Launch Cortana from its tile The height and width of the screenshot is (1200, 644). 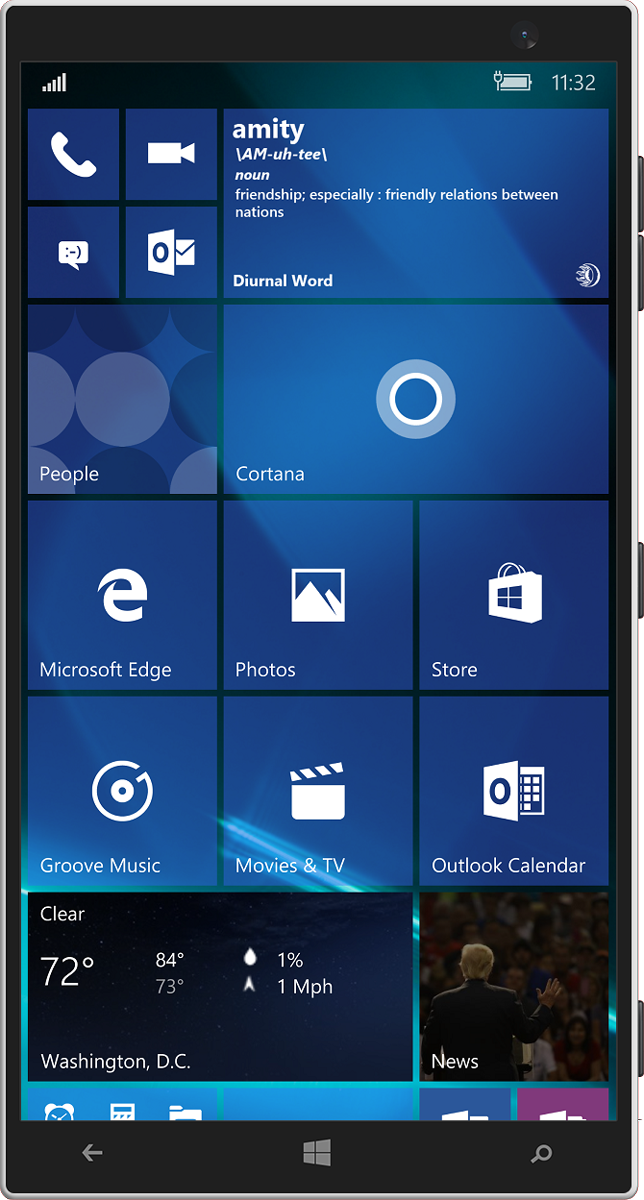(415, 399)
